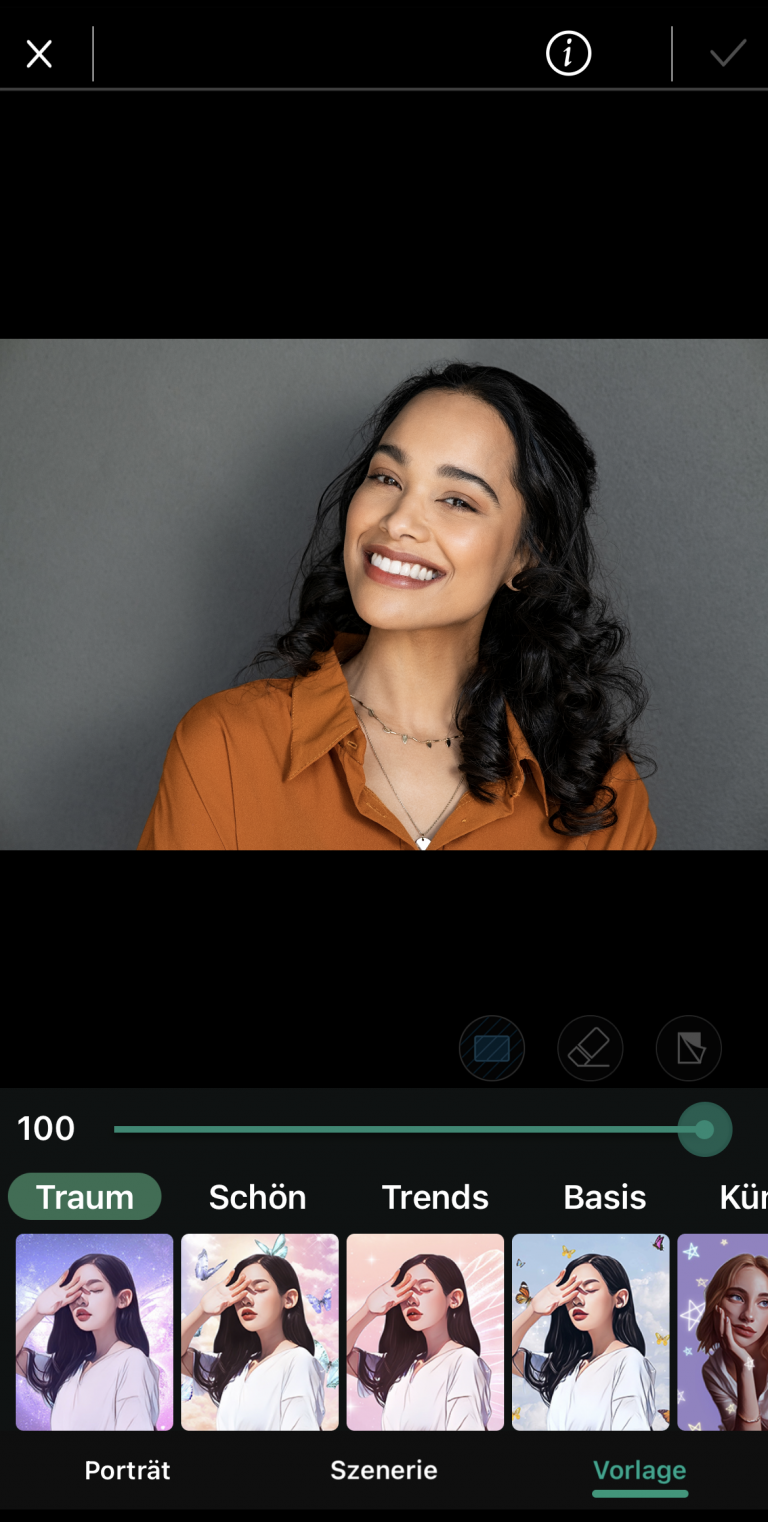
Task: Apply the pink wings template
Action: [x=425, y=1332]
